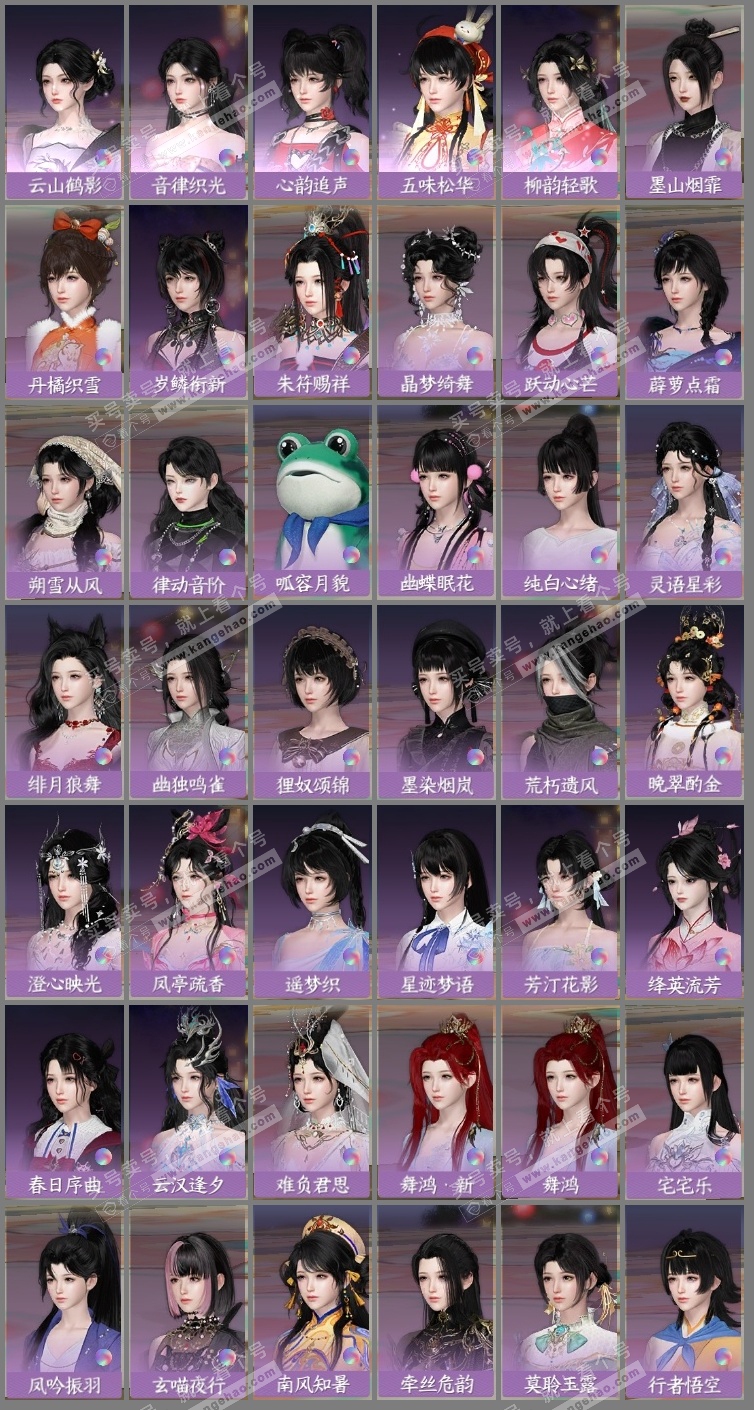Click the 晶梦绮舞 character portrait
Screen dimensions: 754x1410
pyautogui.click(x=440, y=290)
